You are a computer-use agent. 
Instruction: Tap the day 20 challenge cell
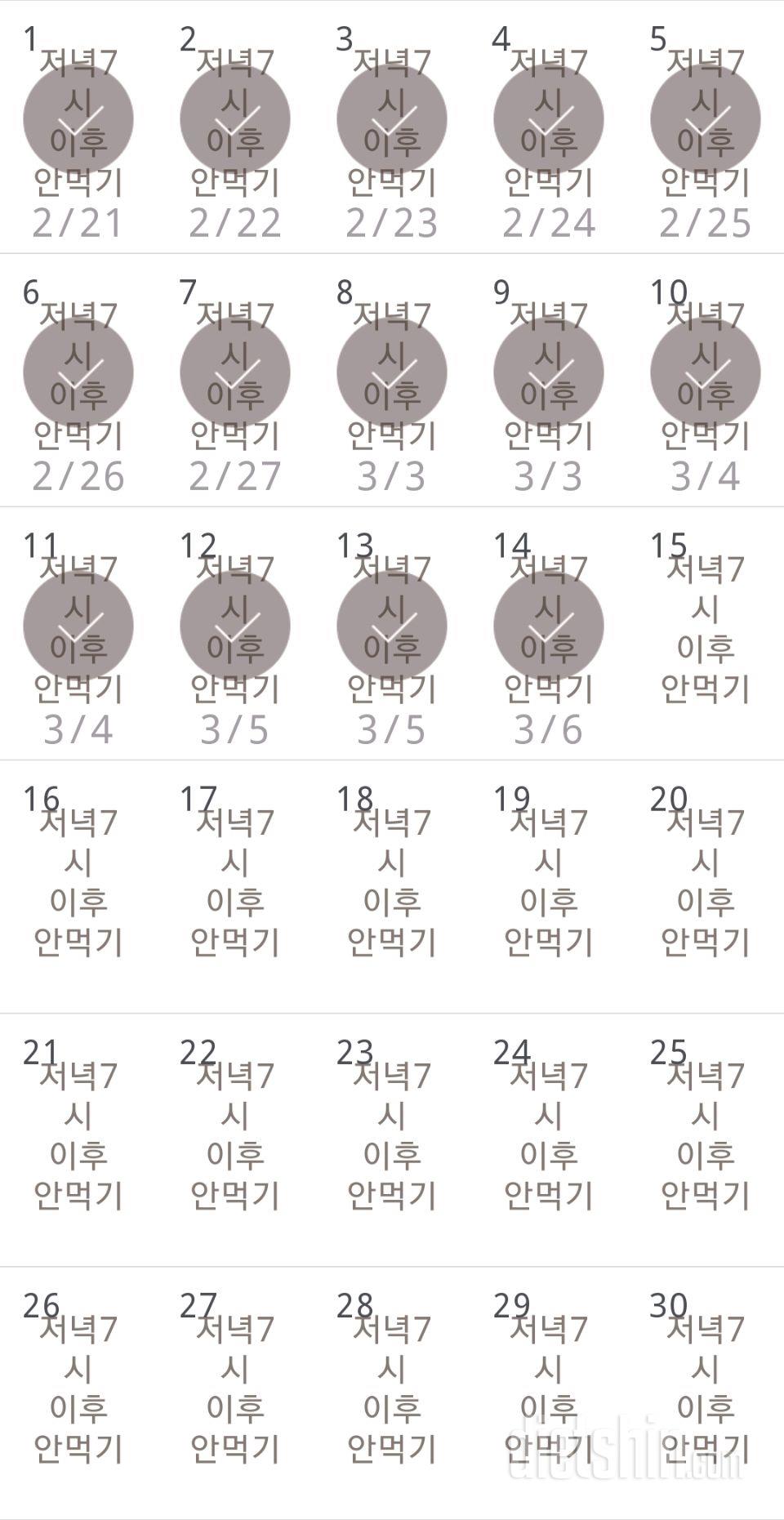point(705,880)
